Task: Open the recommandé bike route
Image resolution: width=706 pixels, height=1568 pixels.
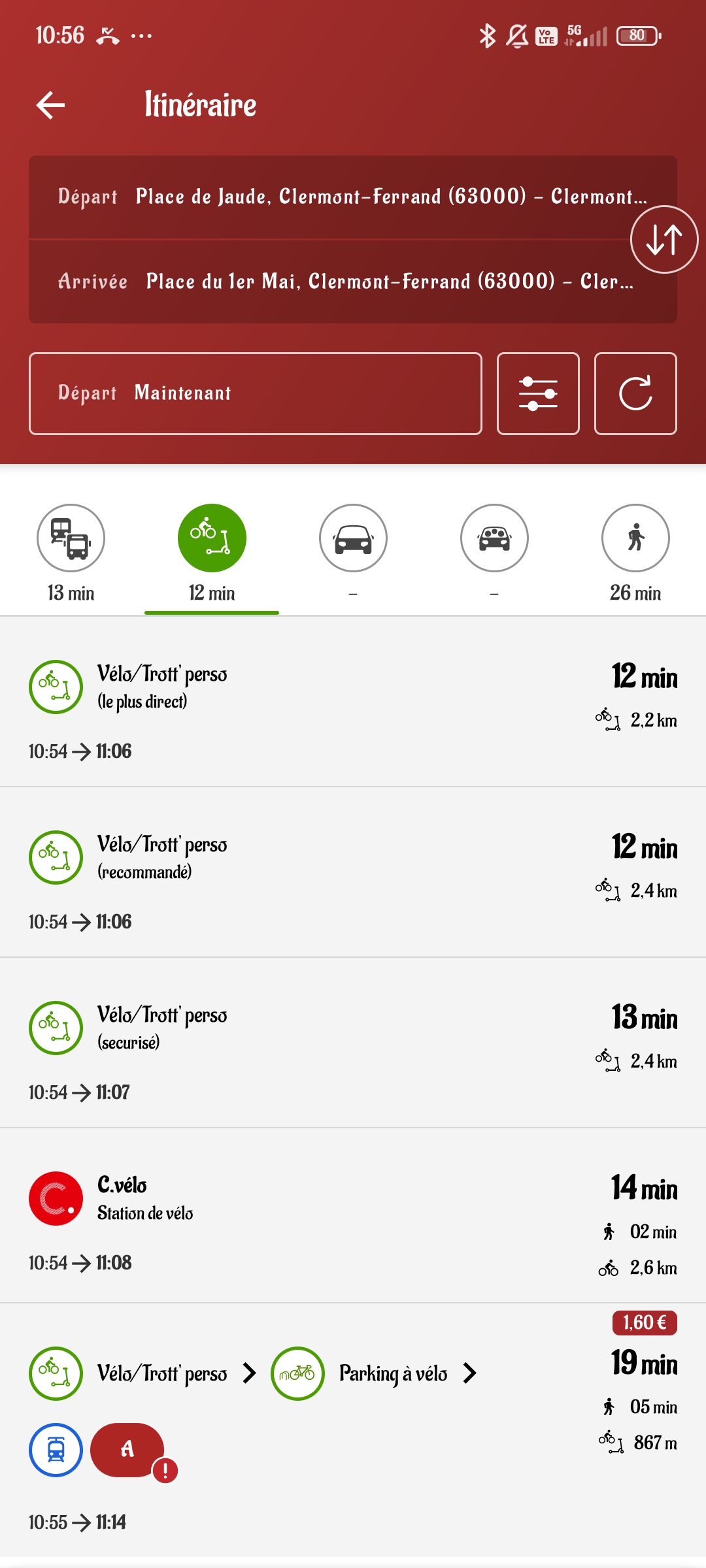Action: coord(353,873)
